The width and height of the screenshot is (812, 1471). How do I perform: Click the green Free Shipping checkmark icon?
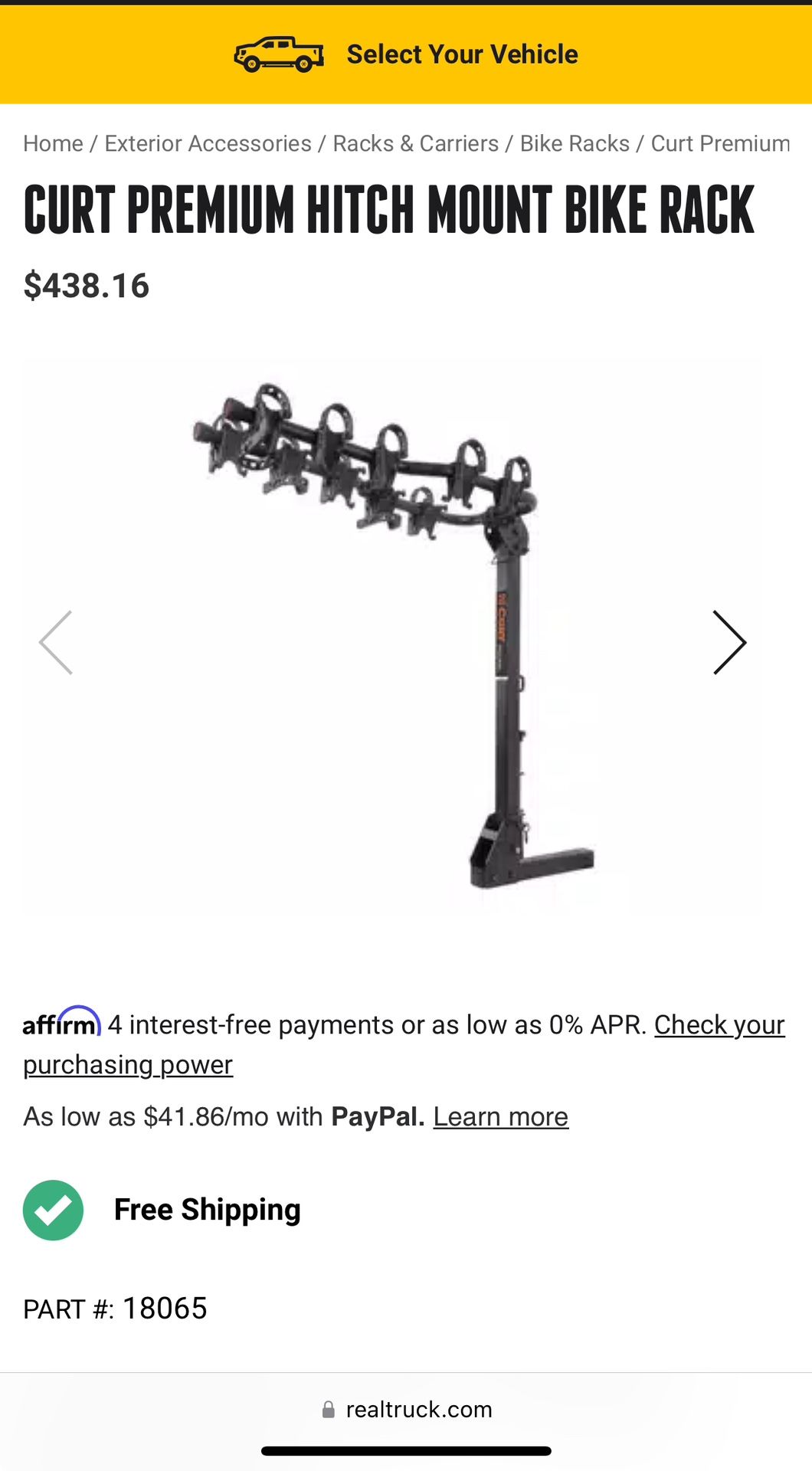coord(53,1210)
